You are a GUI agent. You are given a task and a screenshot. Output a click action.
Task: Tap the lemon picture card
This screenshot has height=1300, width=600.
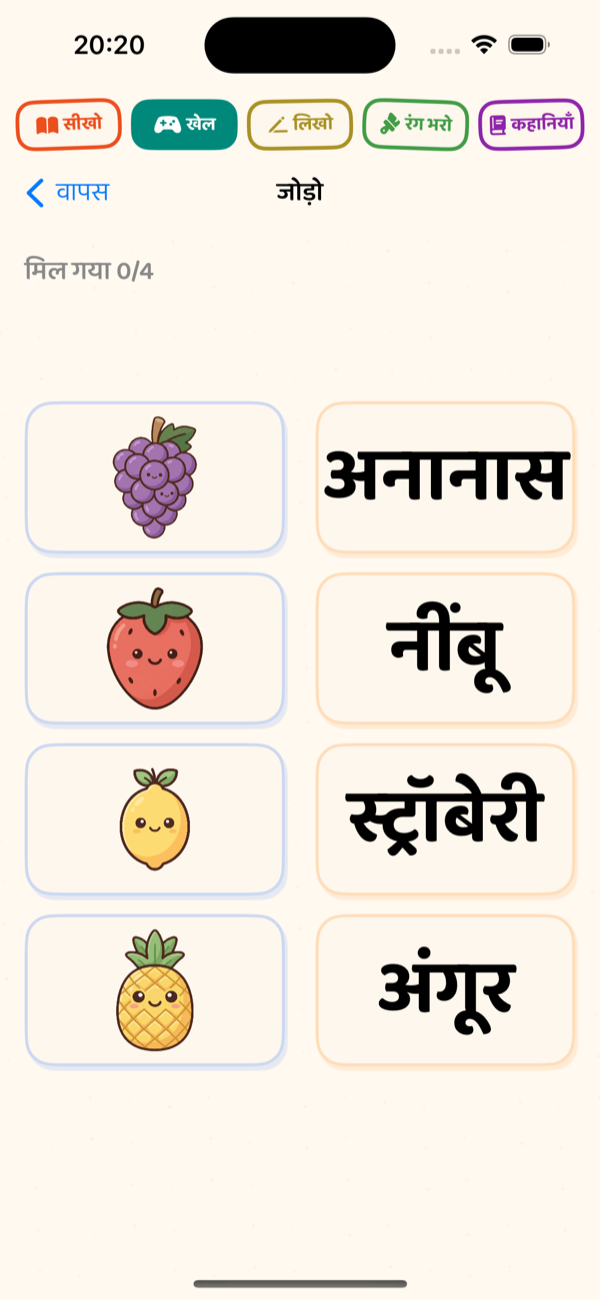[x=155, y=819]
